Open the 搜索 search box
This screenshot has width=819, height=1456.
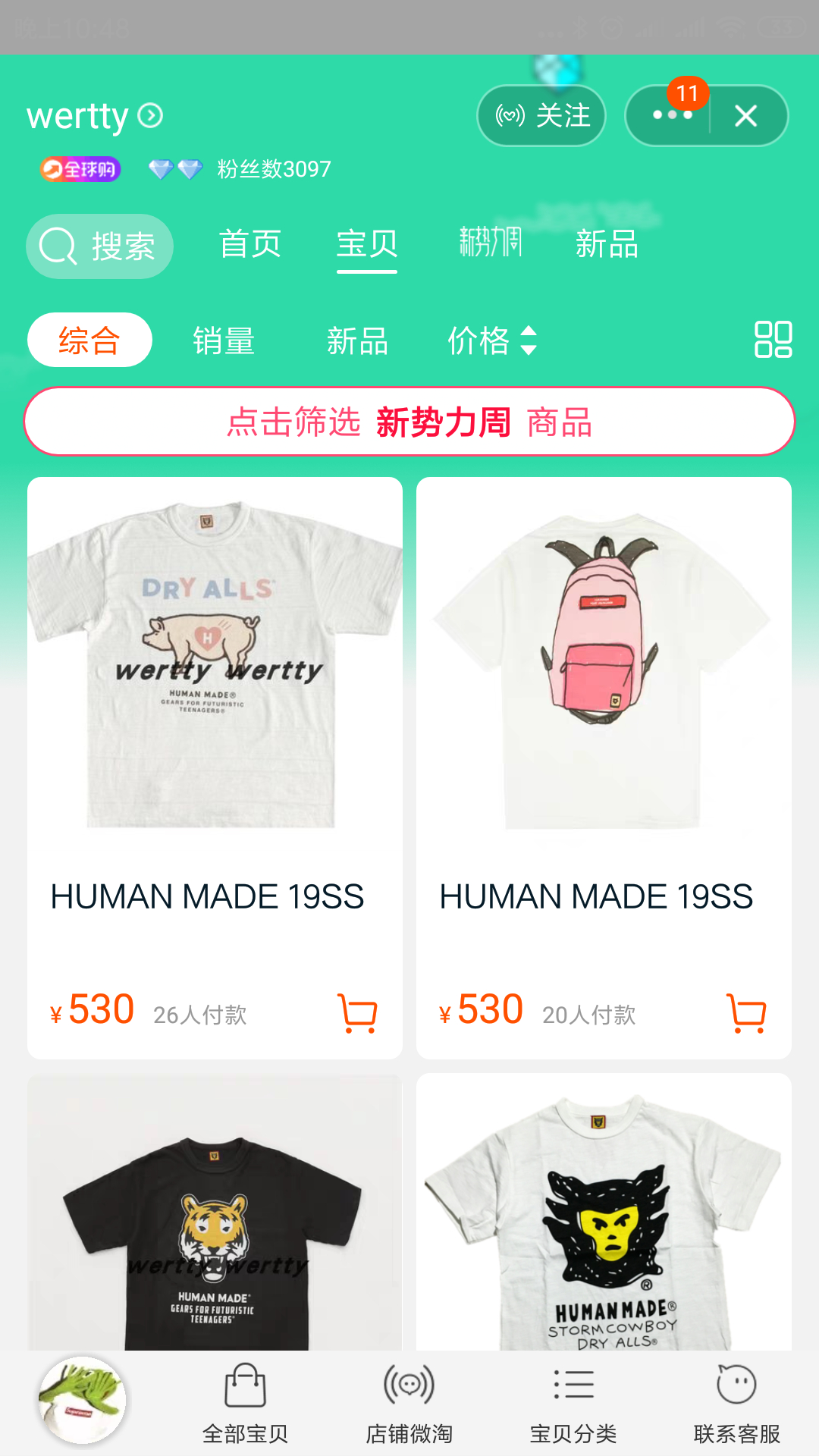point(100,246)
